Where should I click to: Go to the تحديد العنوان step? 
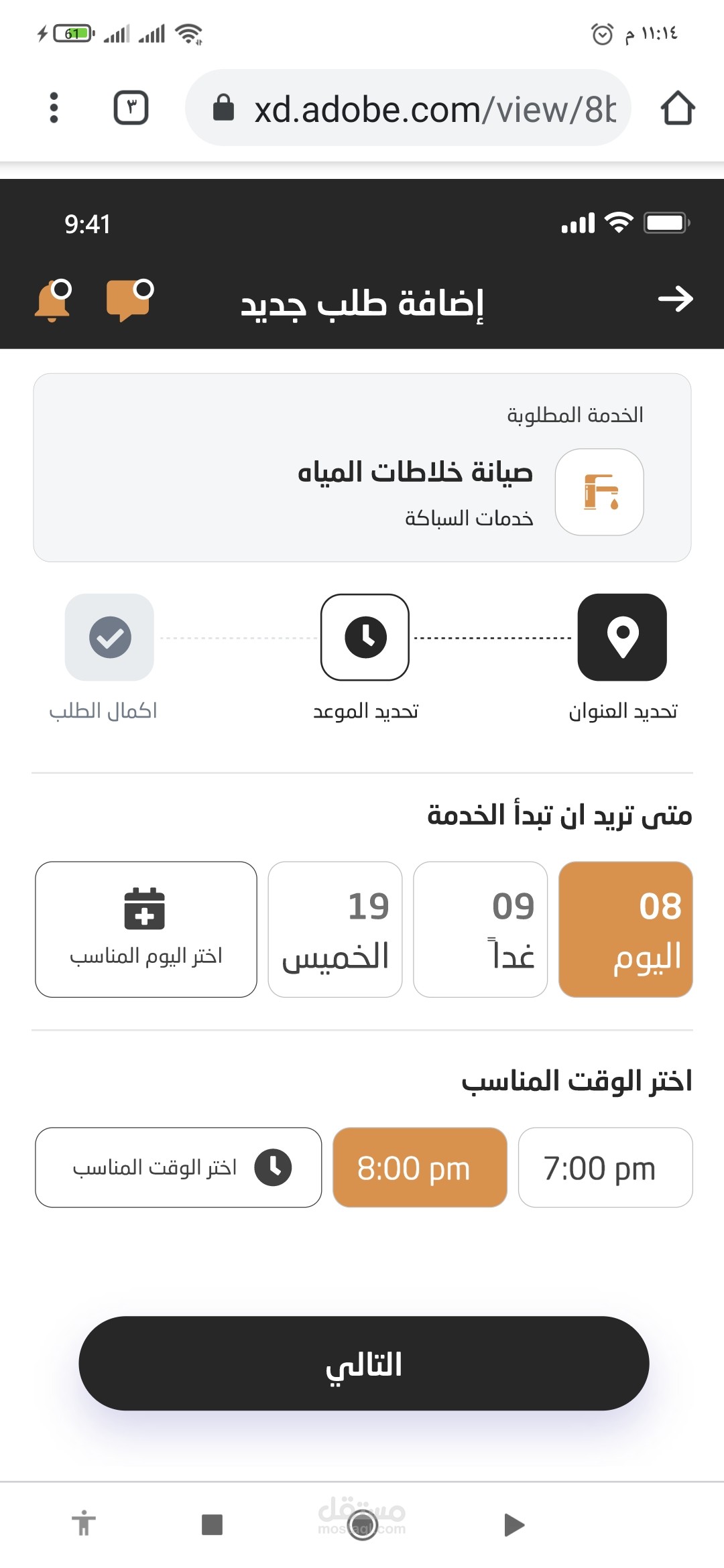click(622, 637)
